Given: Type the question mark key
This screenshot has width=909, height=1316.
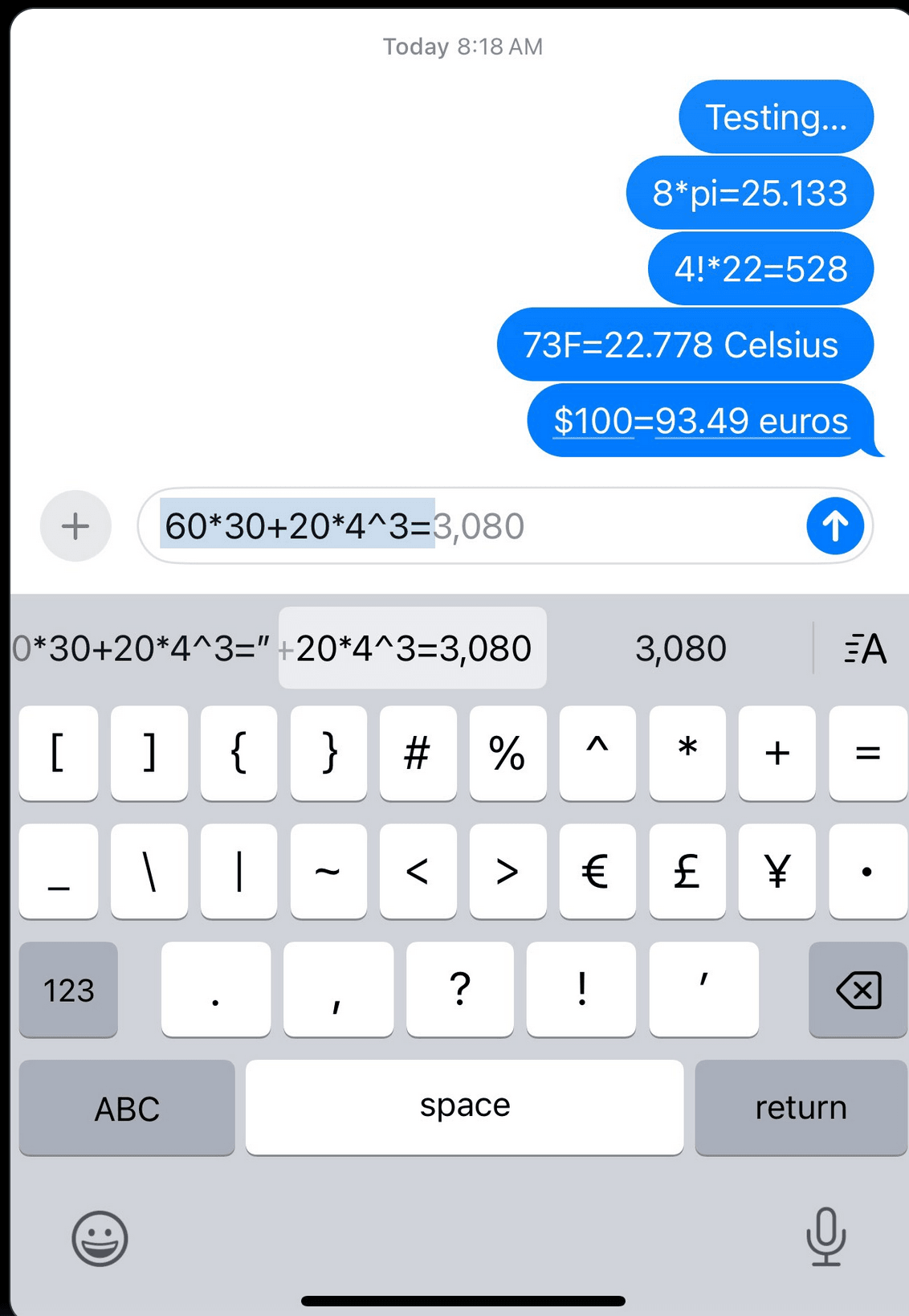Looking at the screenshot, I should pyautogui.click(x=459, y=990).
